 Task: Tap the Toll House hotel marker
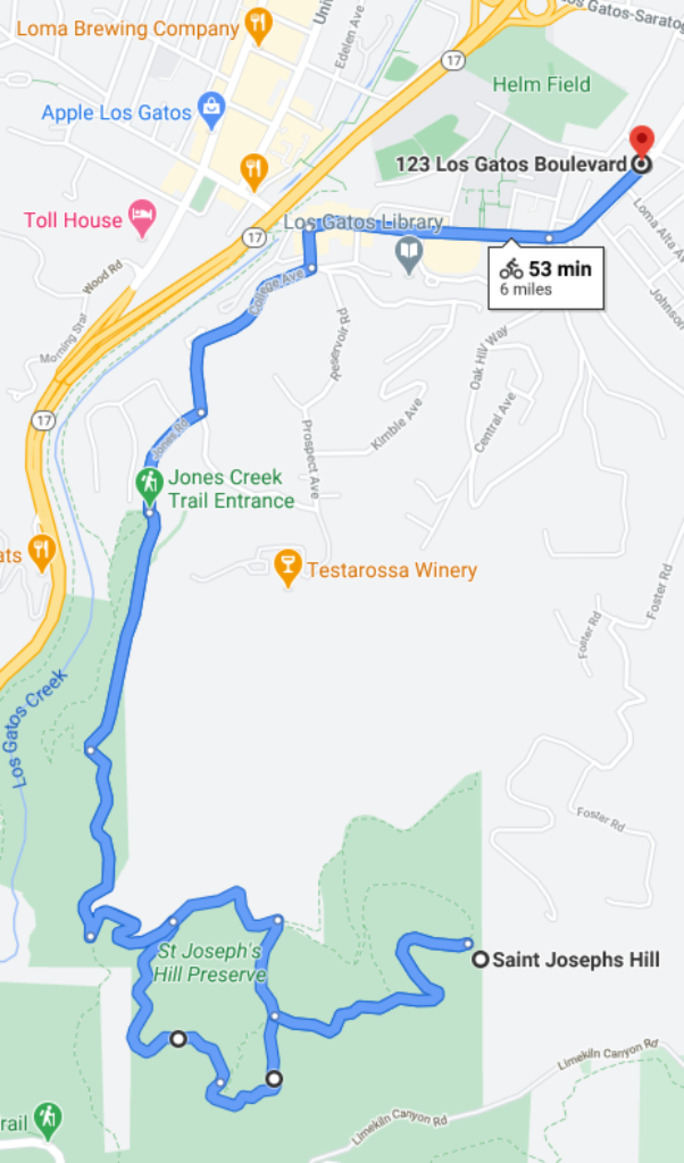(x=143, y=219)
